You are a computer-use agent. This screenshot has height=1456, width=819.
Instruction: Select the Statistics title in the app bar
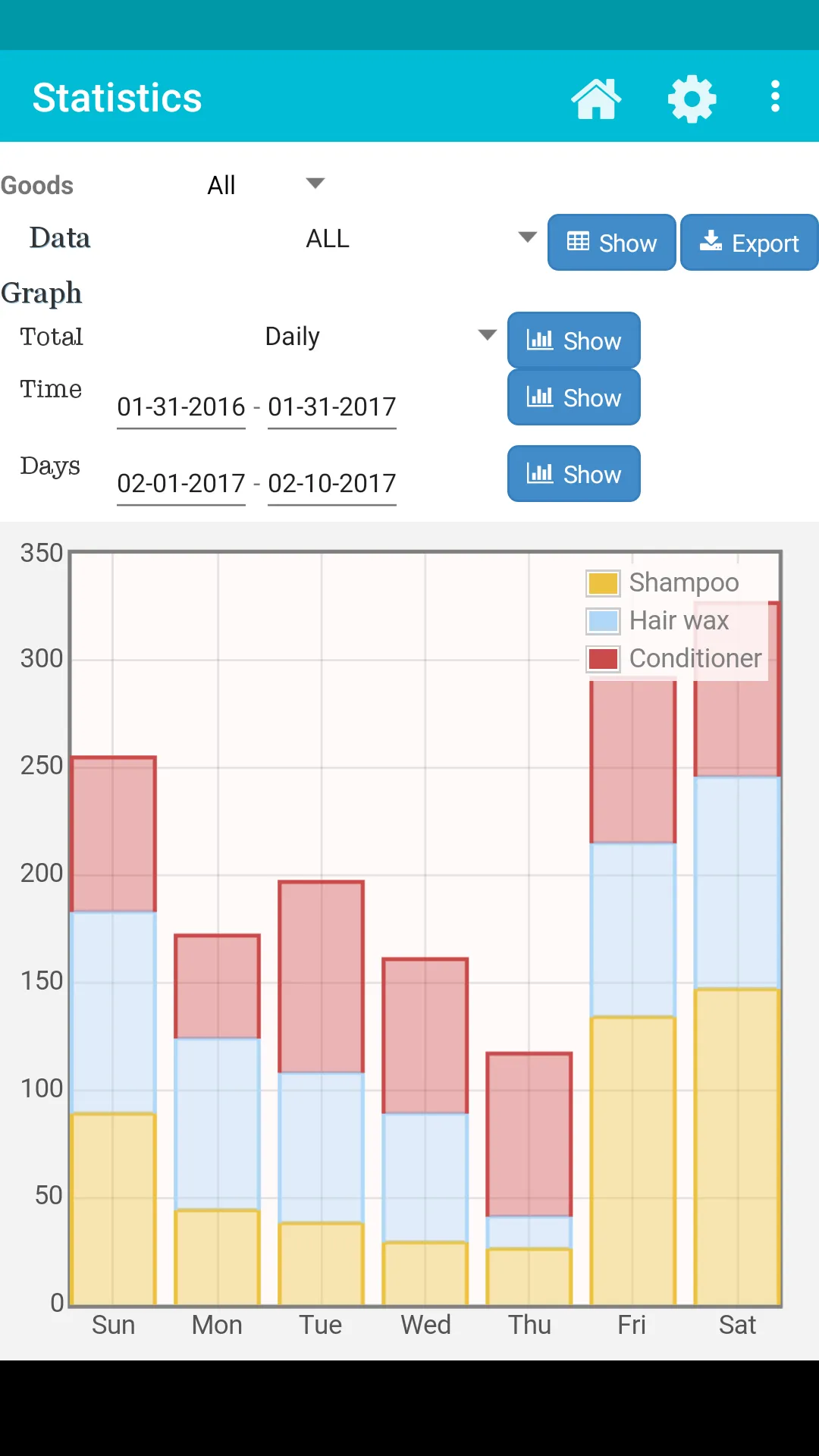click(x=117, y=97)
